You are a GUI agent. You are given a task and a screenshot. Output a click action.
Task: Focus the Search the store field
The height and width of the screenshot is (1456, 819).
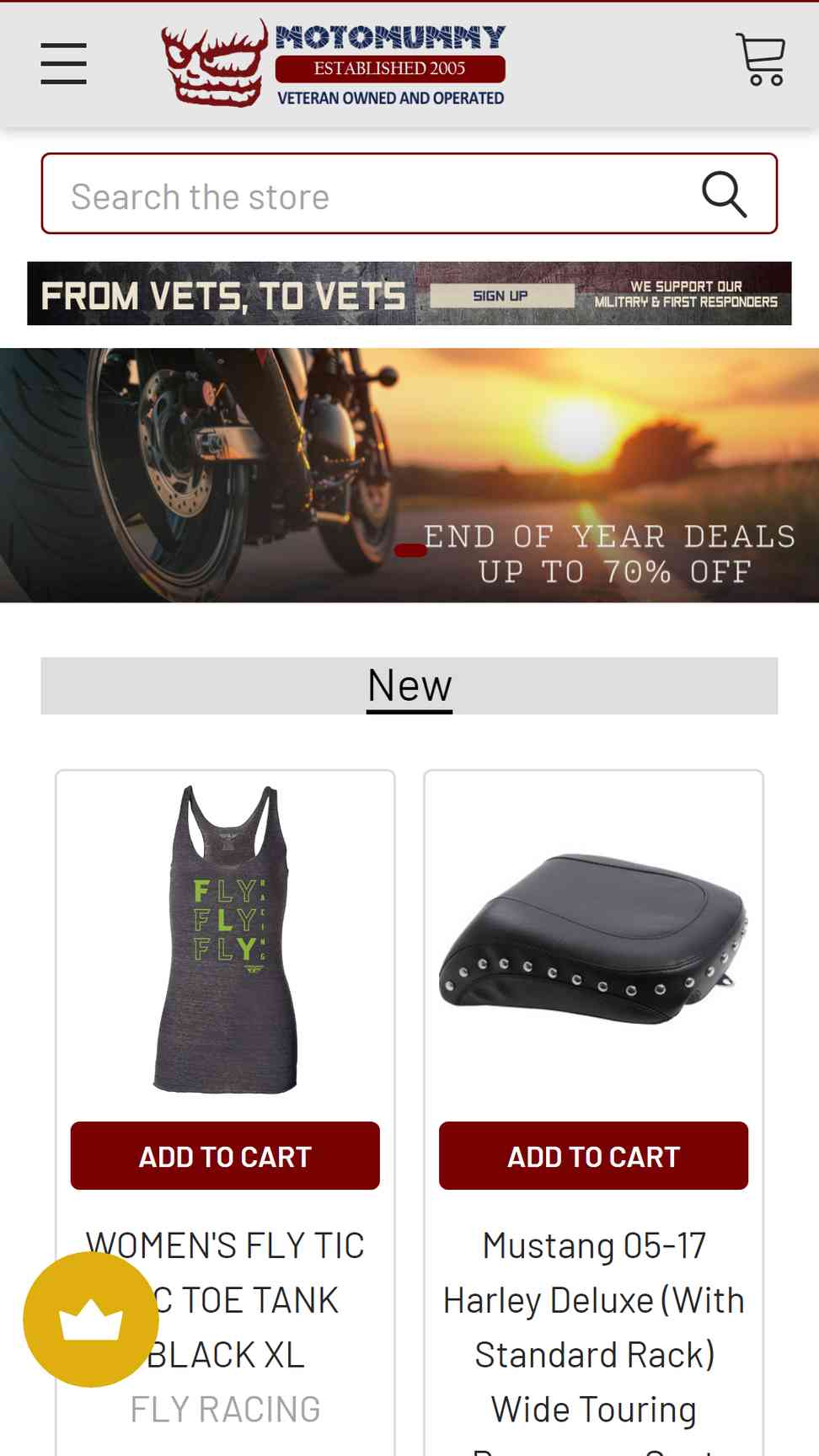pyautogui.click(x=371, y=196)
